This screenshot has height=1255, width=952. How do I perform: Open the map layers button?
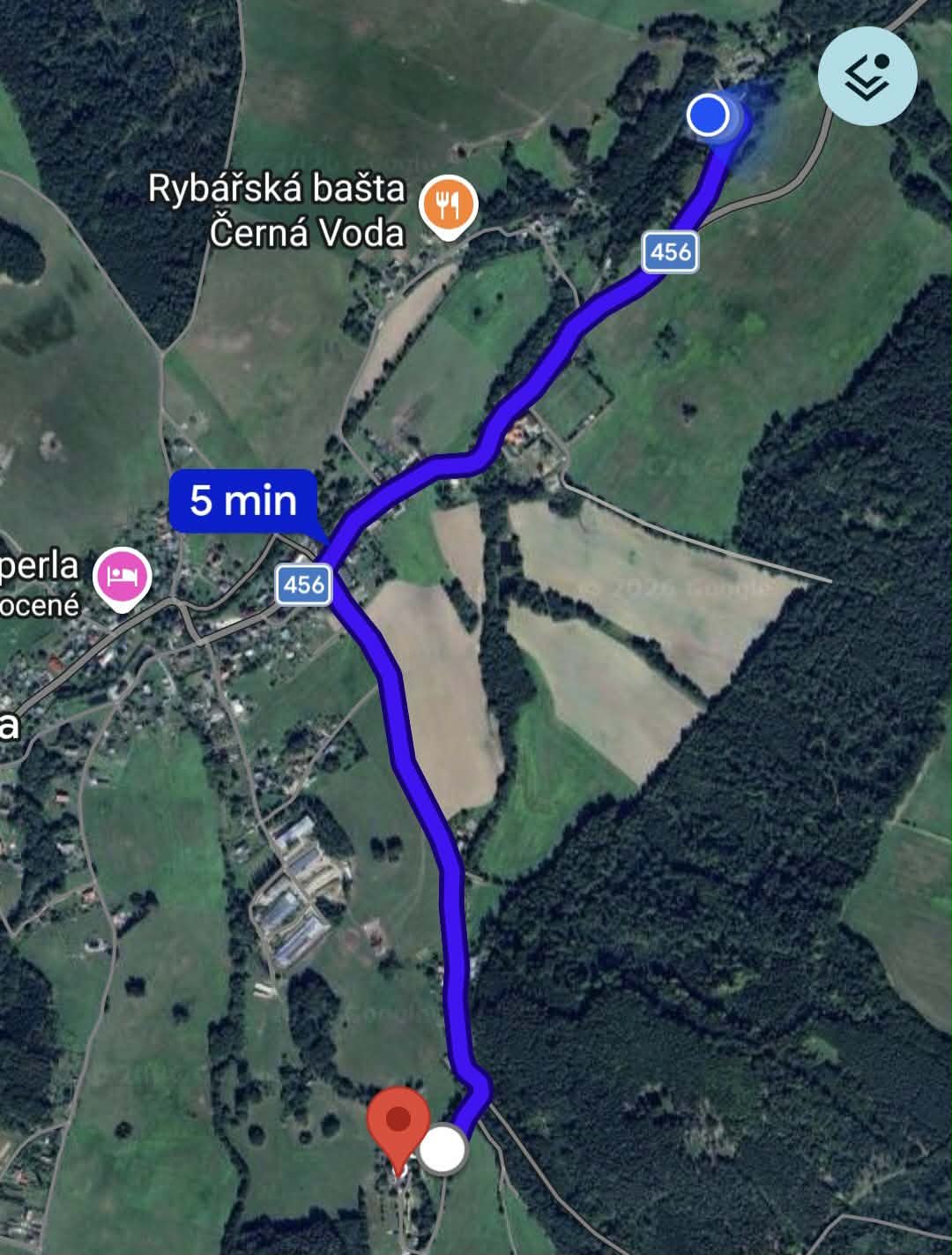click(x=867, y=76)
